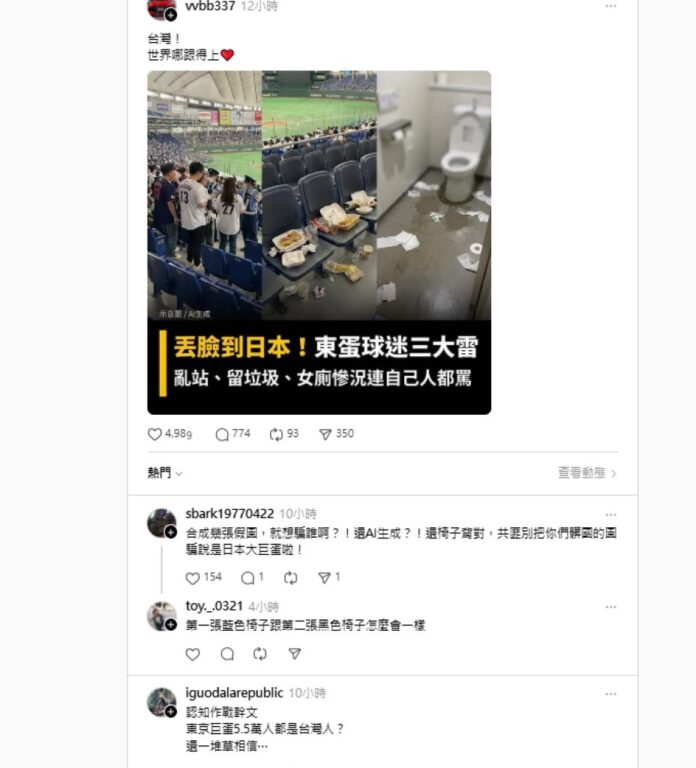Viewport: 696px width, 768px height.
Task: Like toy._.0321's reply
Action: tap(193, 654)
